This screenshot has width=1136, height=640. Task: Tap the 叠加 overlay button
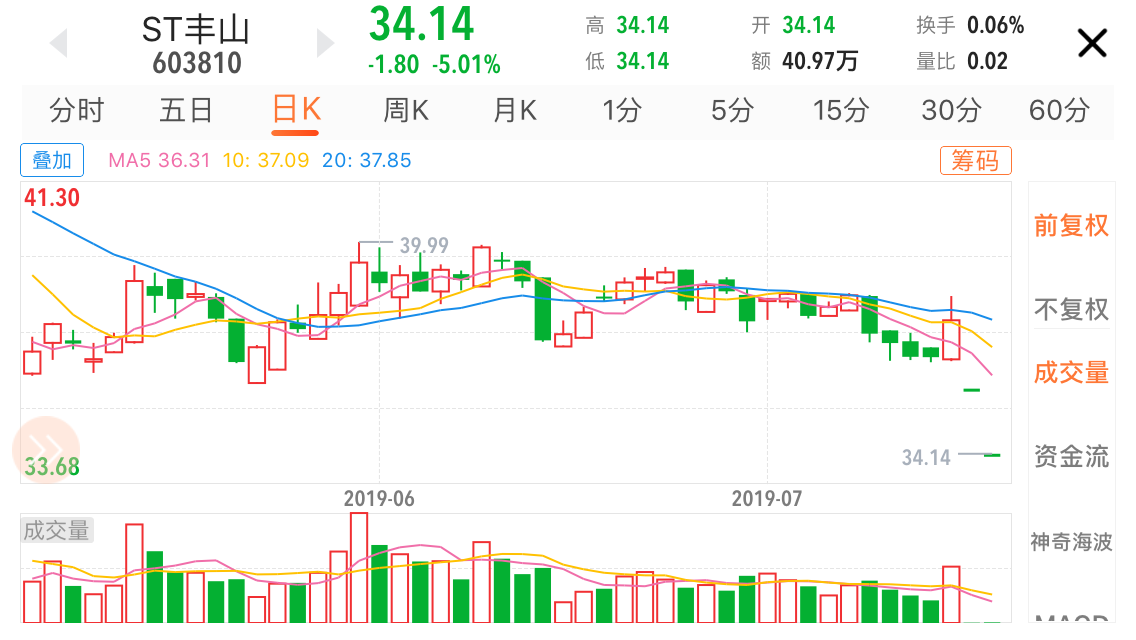pyautogui.click(x=52, y=160)
